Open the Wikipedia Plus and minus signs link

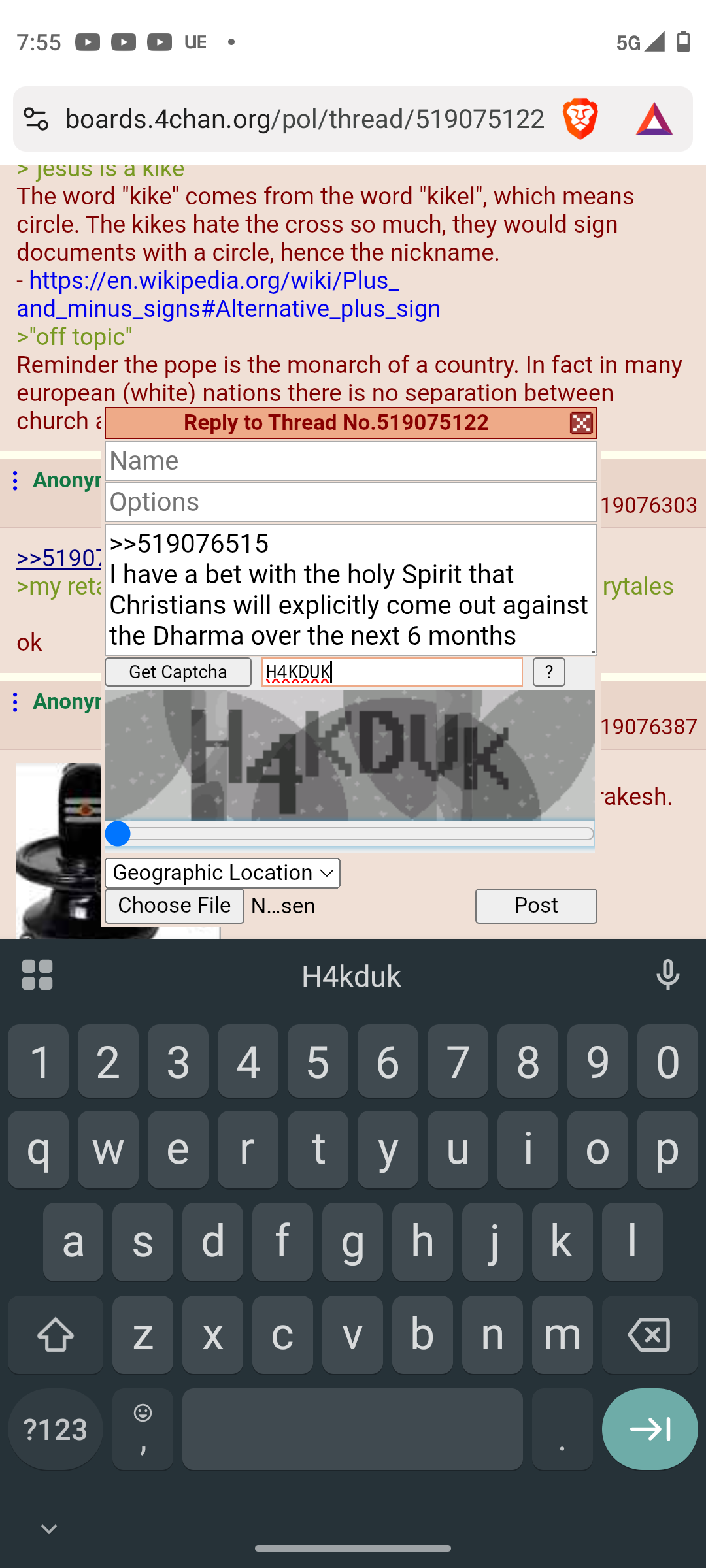point(228,295)
